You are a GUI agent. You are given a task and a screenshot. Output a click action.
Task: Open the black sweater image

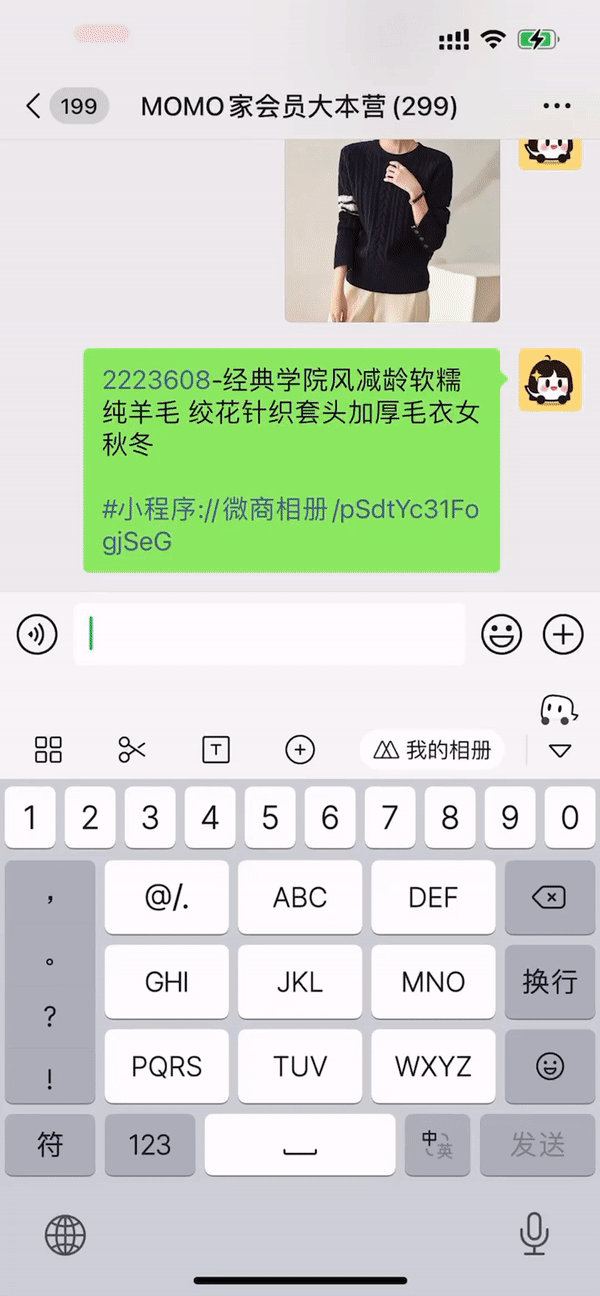(x=392, y=230)
